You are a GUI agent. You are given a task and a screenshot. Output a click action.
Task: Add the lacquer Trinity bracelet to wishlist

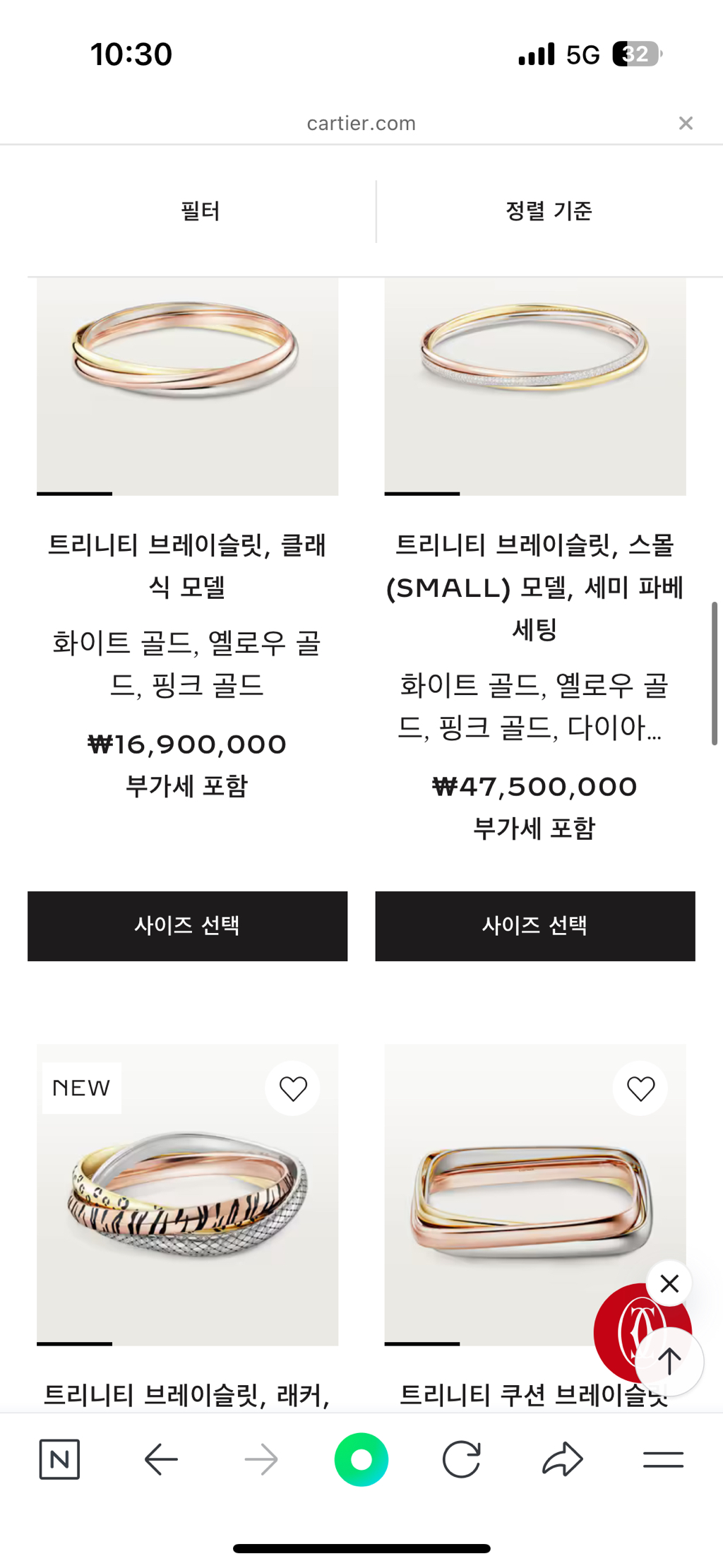(293, 1088)
